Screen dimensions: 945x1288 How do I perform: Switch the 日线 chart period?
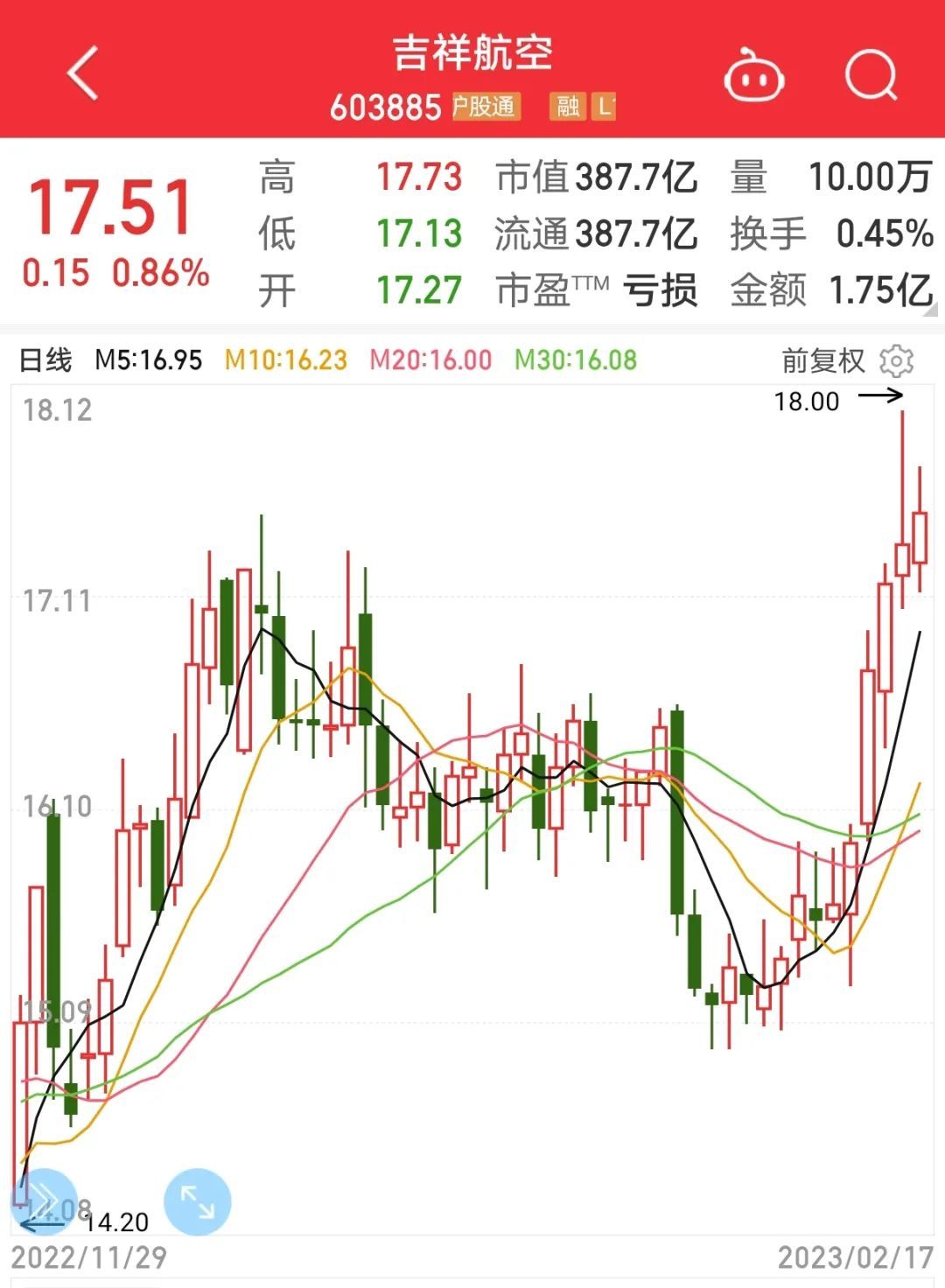tap(45, 360)
